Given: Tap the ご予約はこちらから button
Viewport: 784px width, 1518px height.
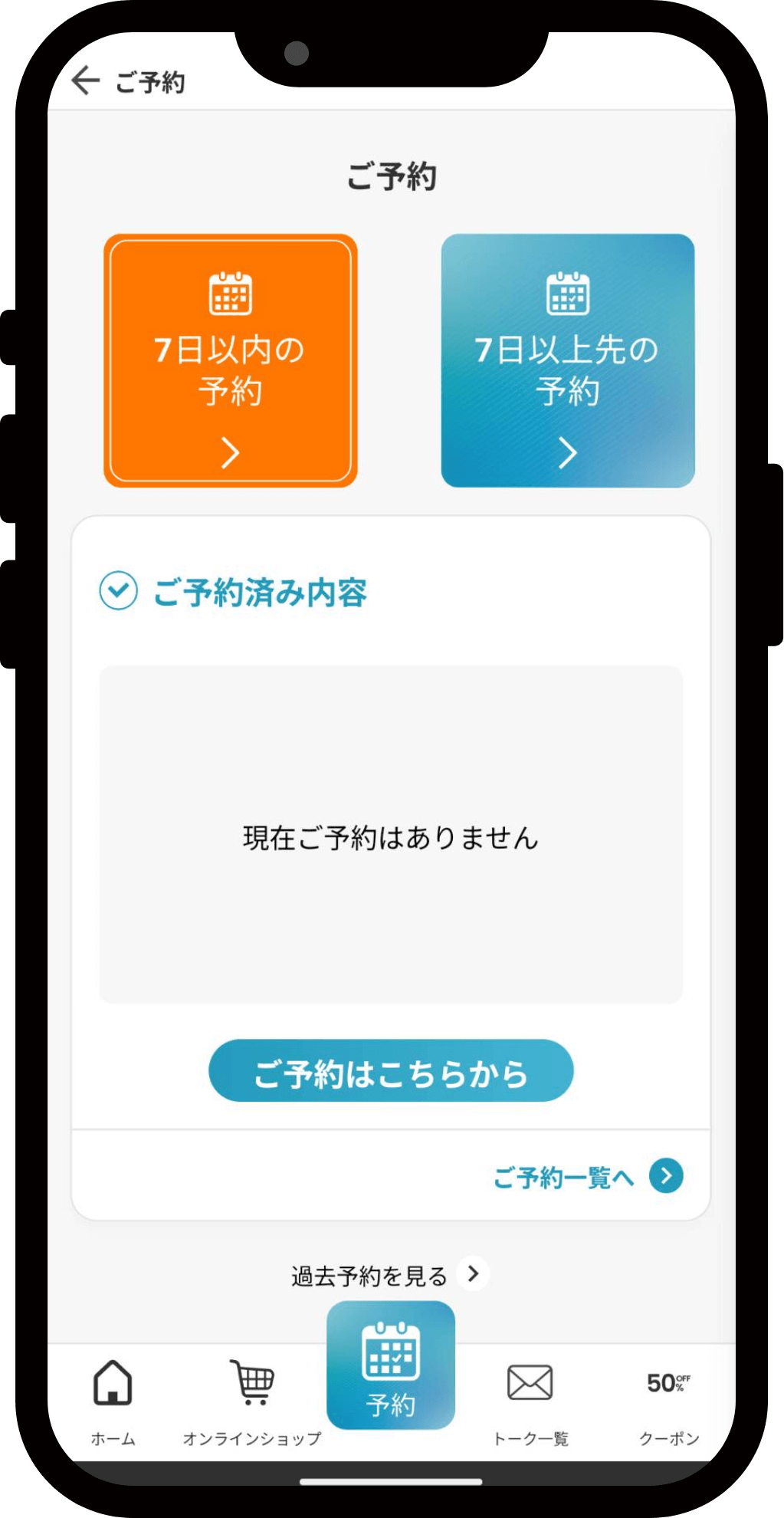Looking at the screenshot, I should click(x=391, y=1070).
